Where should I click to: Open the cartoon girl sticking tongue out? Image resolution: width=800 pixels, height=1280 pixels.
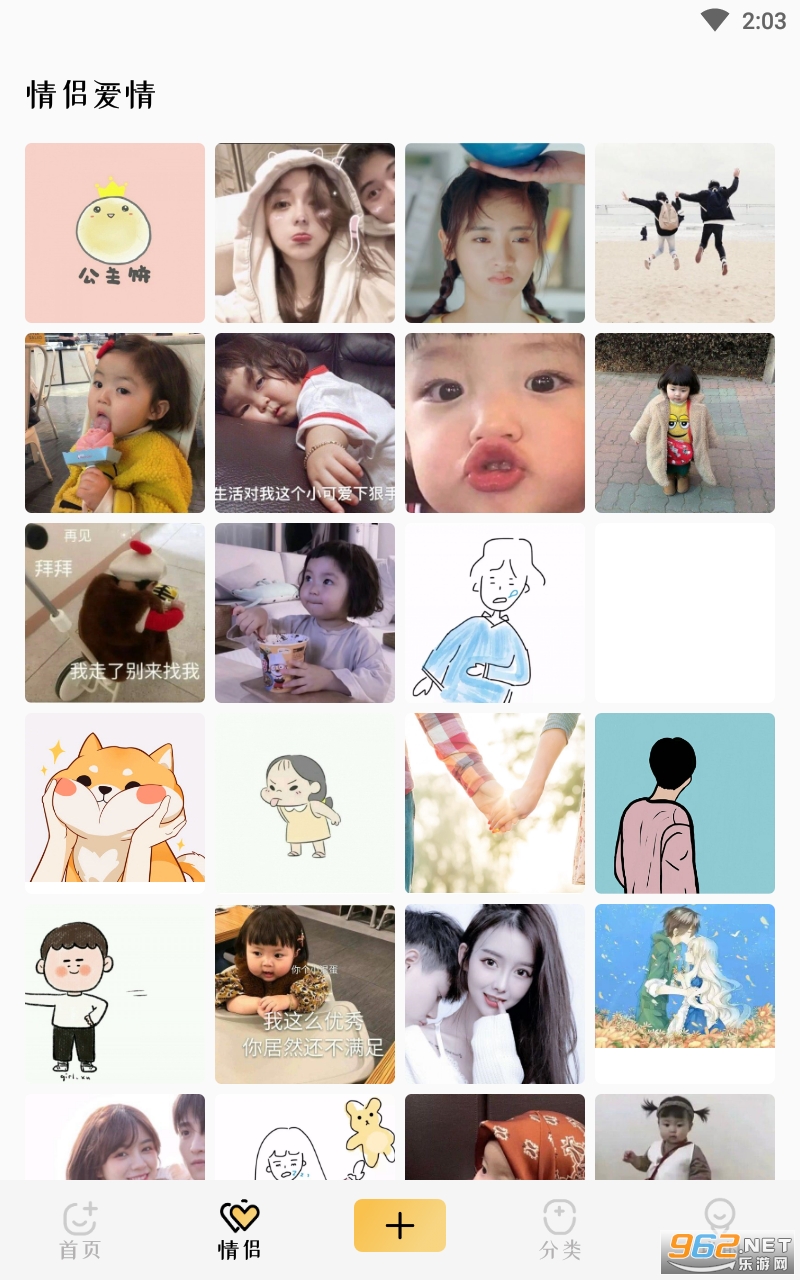pos(305,803)
